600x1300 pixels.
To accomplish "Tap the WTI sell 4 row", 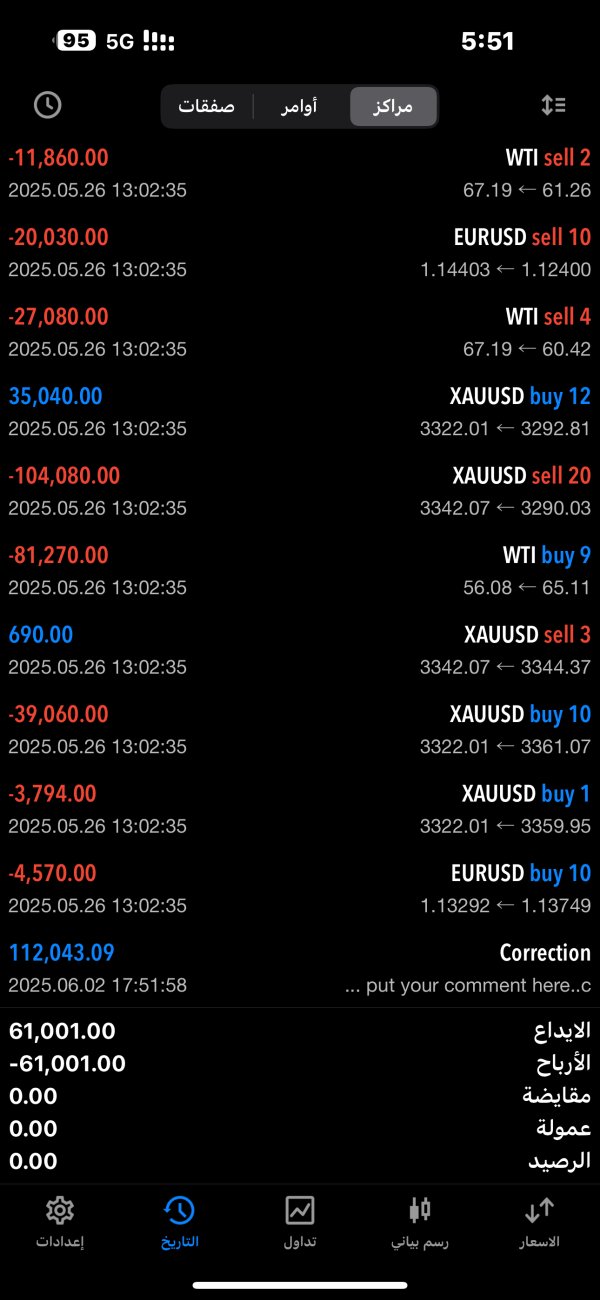I will pos(300,332).
